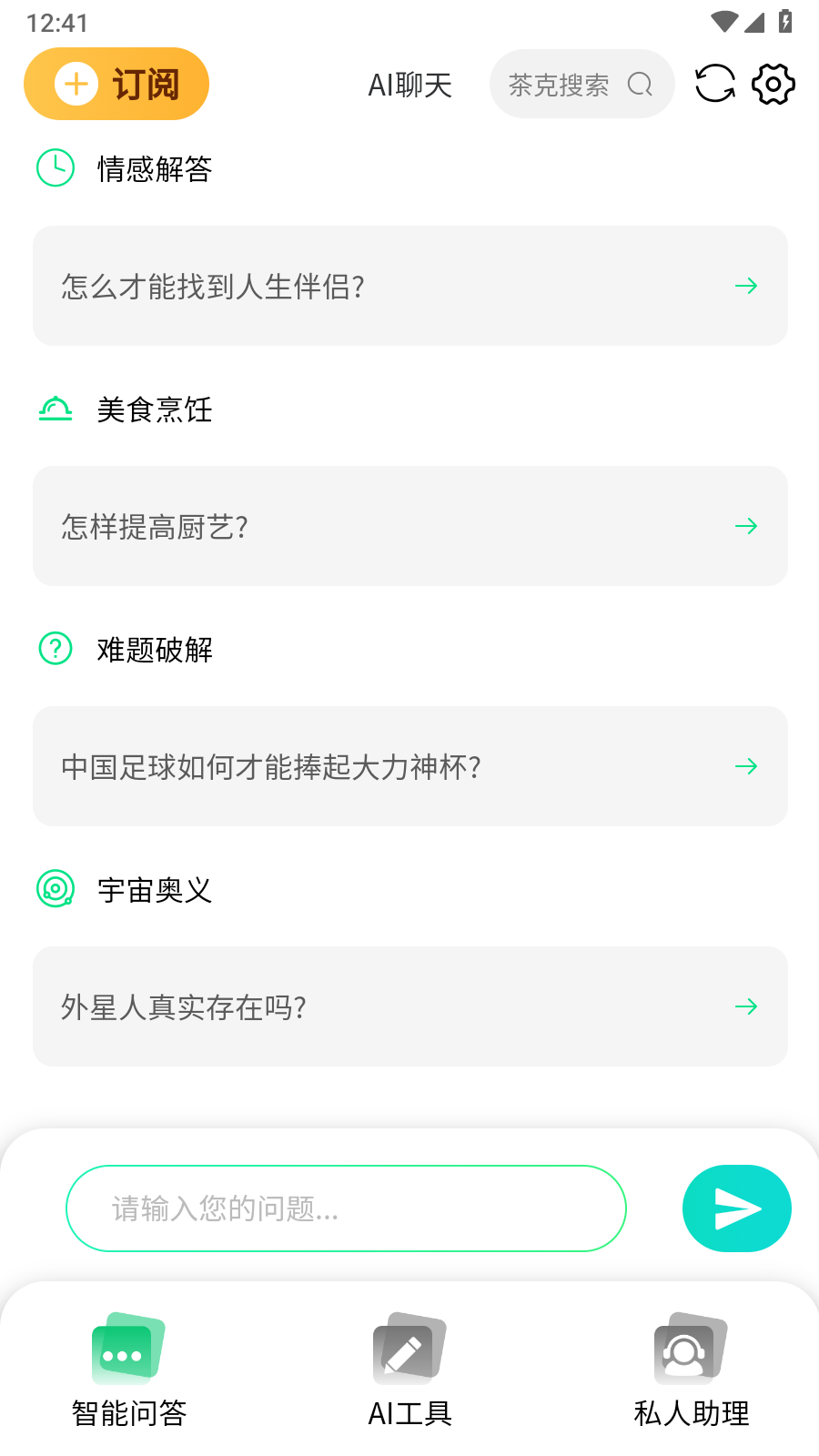This screenshot has width=819, height=1456.
Task: Go to the AI工具 tab
Action: click(x=409, y=1370)
